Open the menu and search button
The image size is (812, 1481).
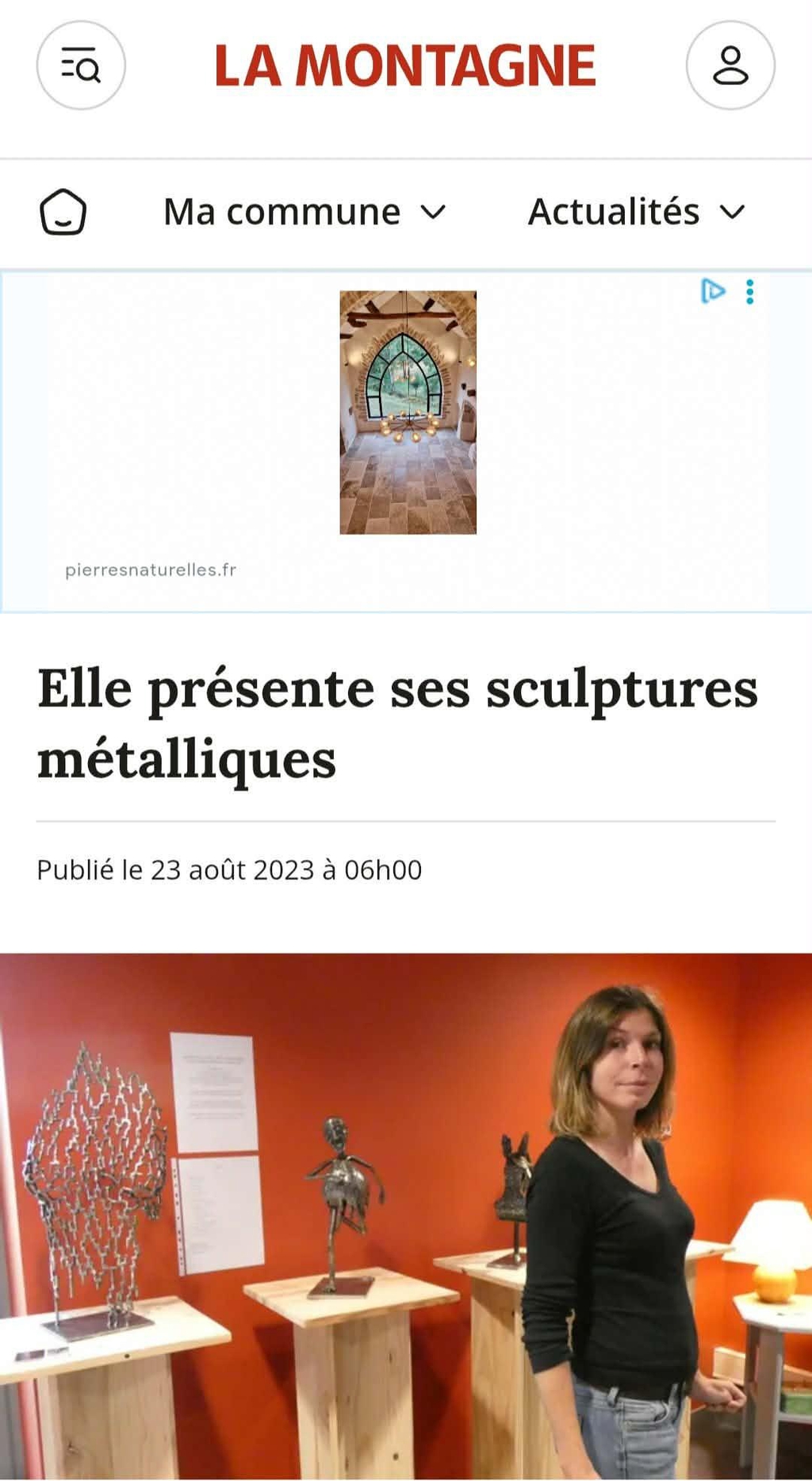click(81, 65)
